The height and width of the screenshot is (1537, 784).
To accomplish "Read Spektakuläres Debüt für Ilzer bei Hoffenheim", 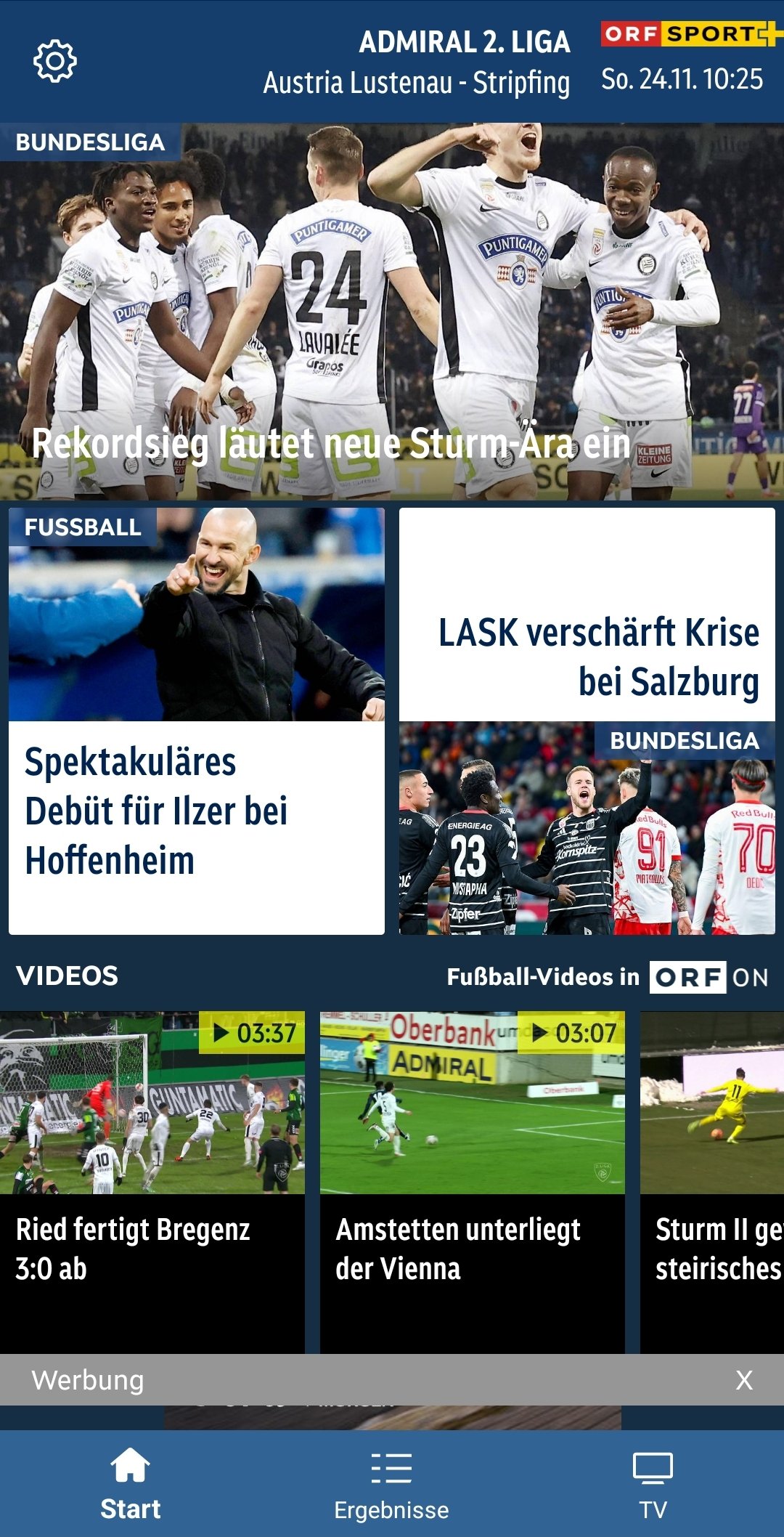I will [197, 721].
